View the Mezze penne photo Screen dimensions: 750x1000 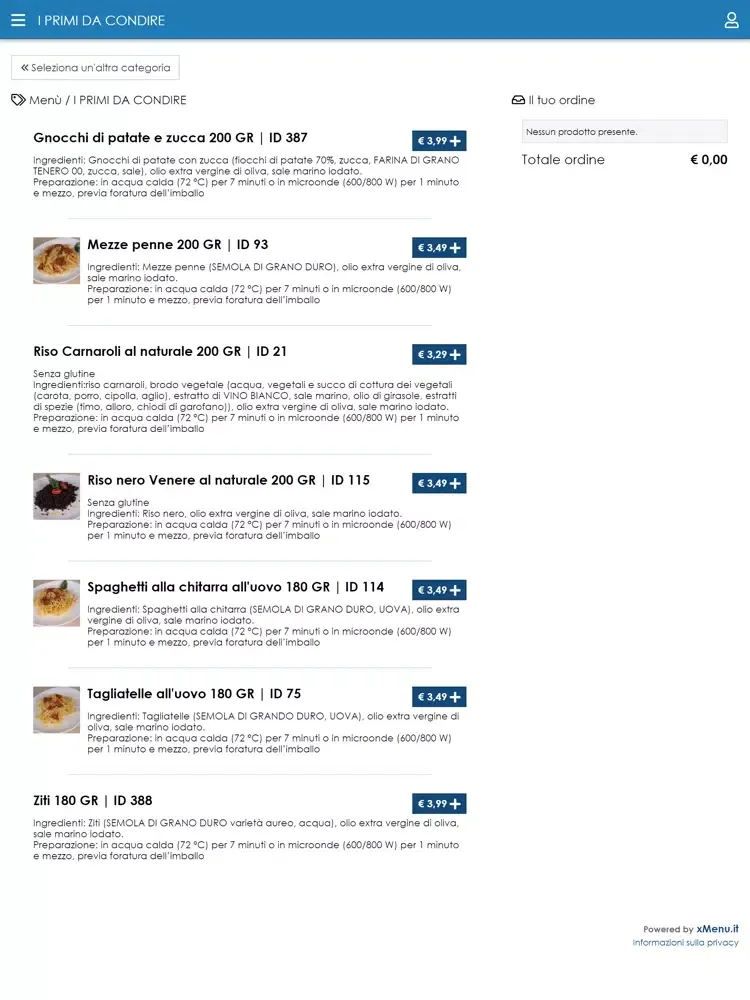tap(56, 260)
